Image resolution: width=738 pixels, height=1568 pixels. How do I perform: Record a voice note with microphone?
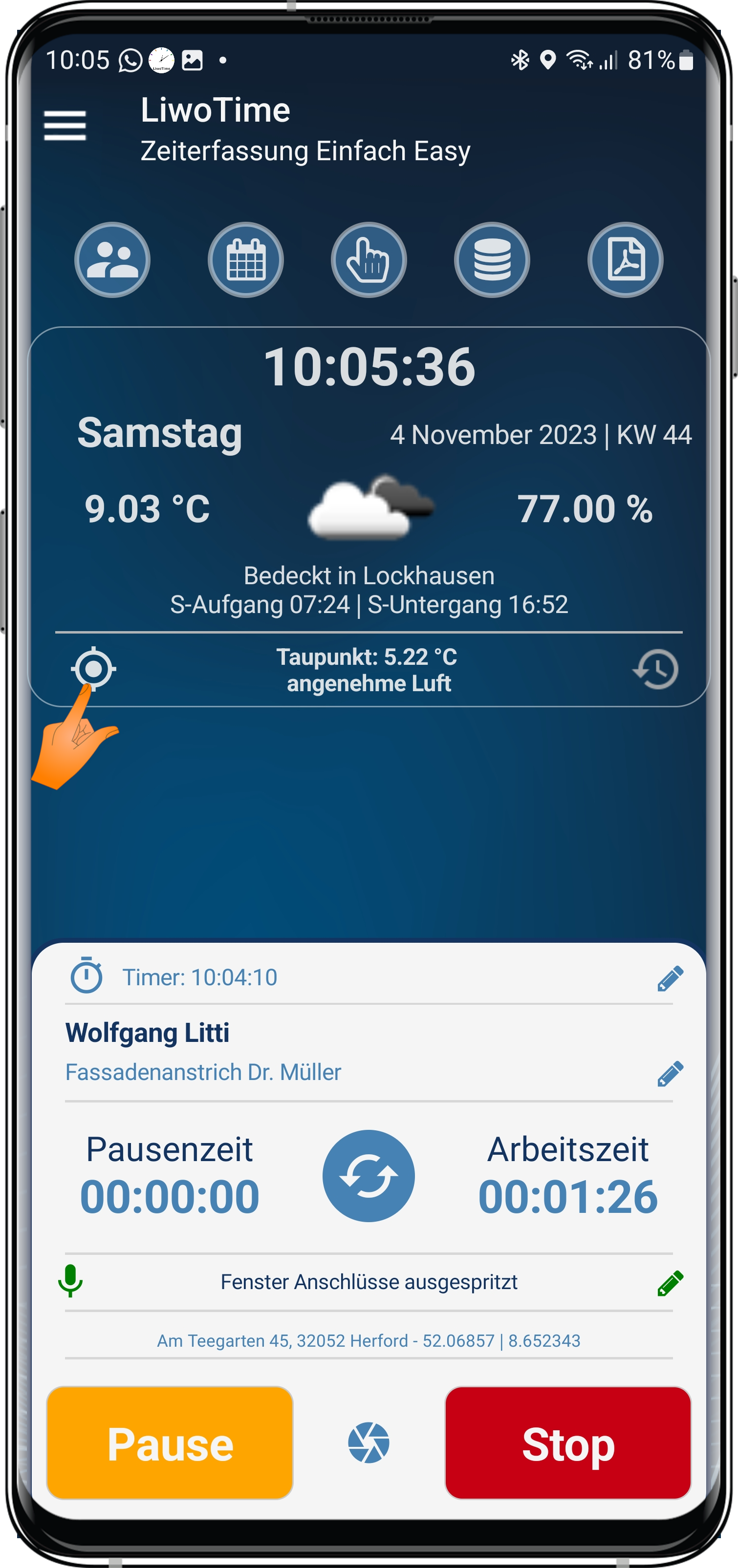(71, 1281)
